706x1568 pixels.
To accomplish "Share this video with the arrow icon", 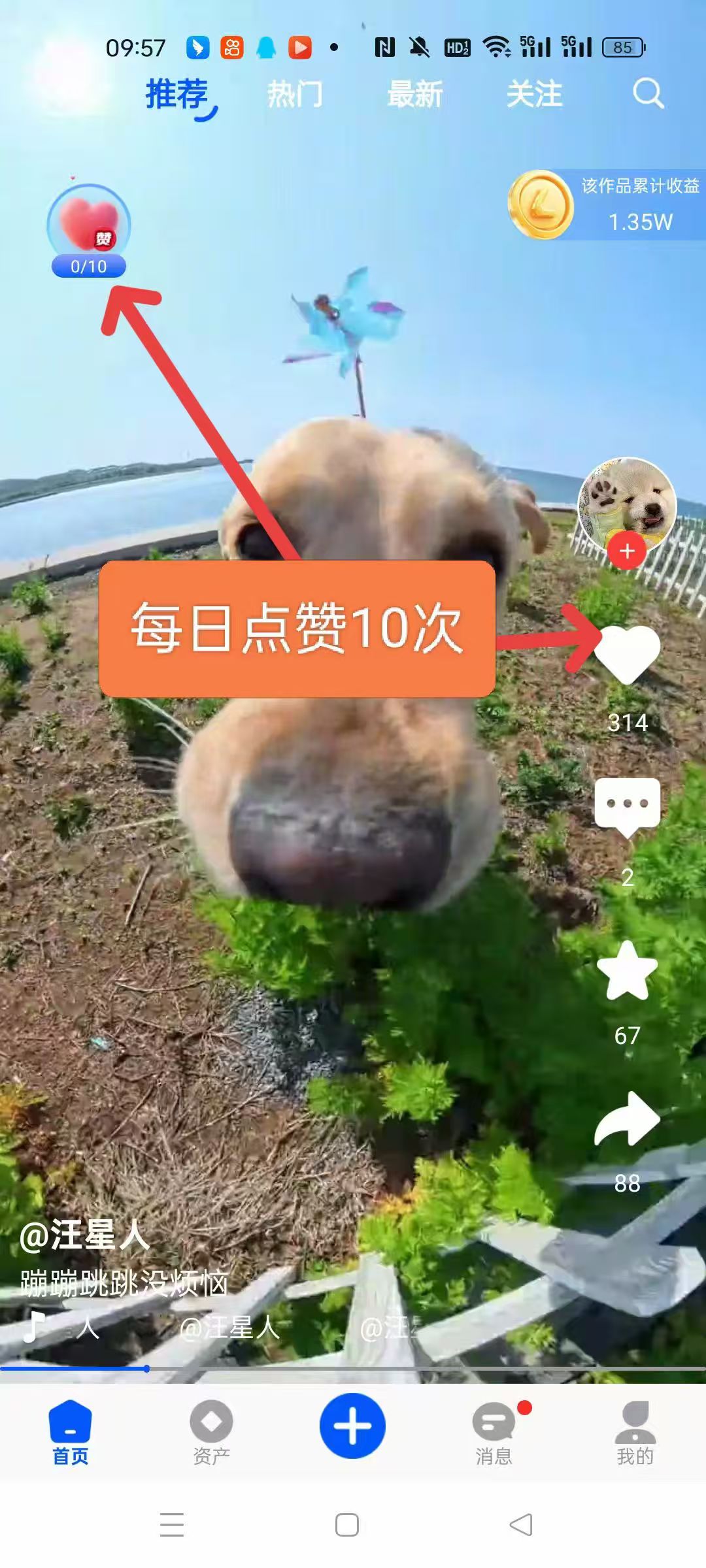I will pos(627,1119).
